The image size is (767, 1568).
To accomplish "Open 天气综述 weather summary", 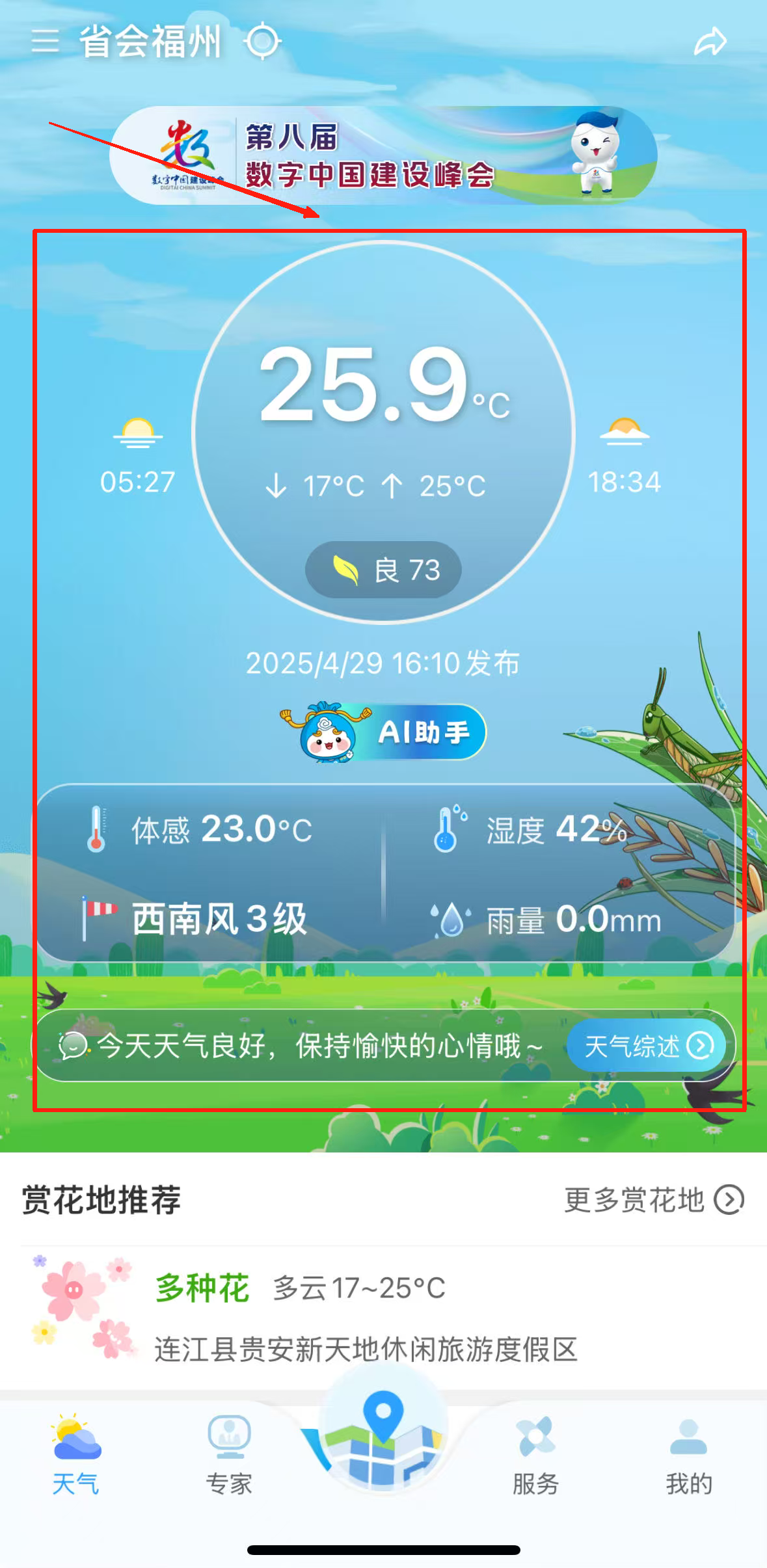I will pyautogui.click(x=647, y=1046).
